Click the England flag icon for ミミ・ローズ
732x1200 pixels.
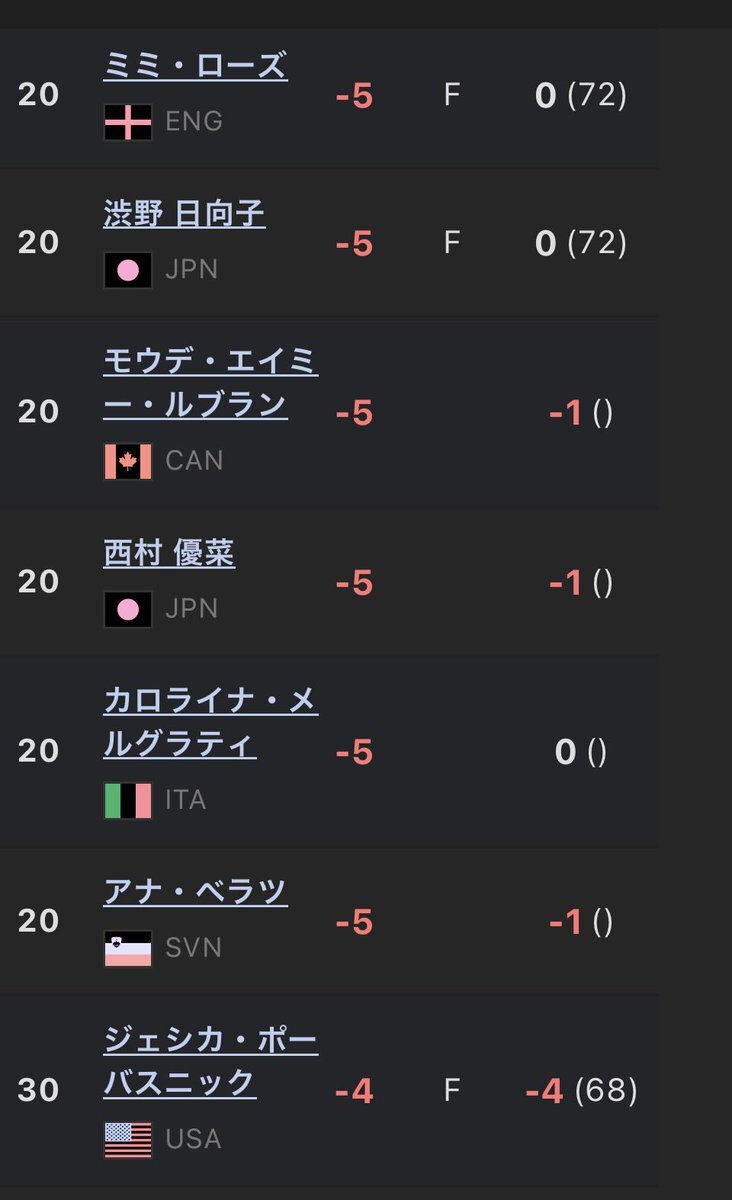(x=127, y=121)
